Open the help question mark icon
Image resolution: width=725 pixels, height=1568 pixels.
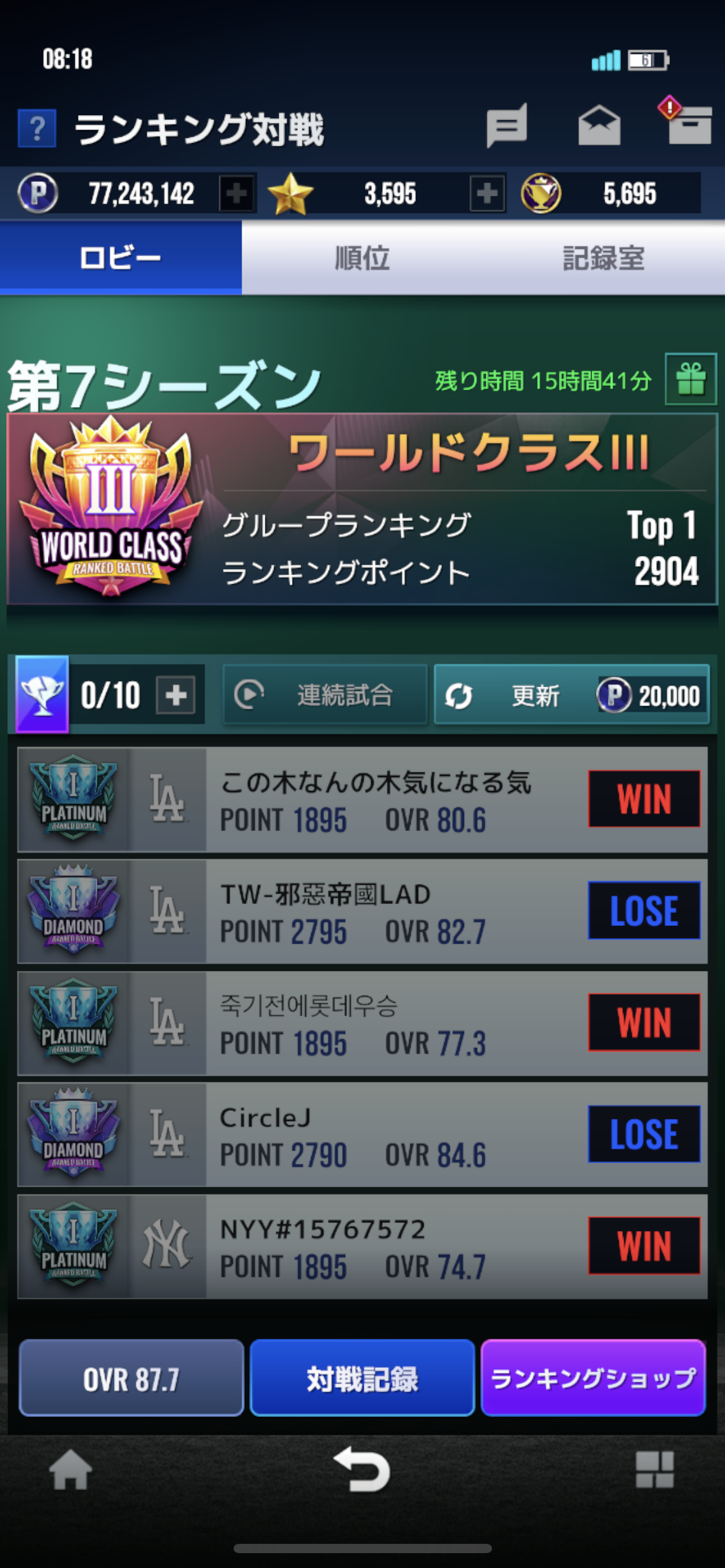tap(37, 129)
